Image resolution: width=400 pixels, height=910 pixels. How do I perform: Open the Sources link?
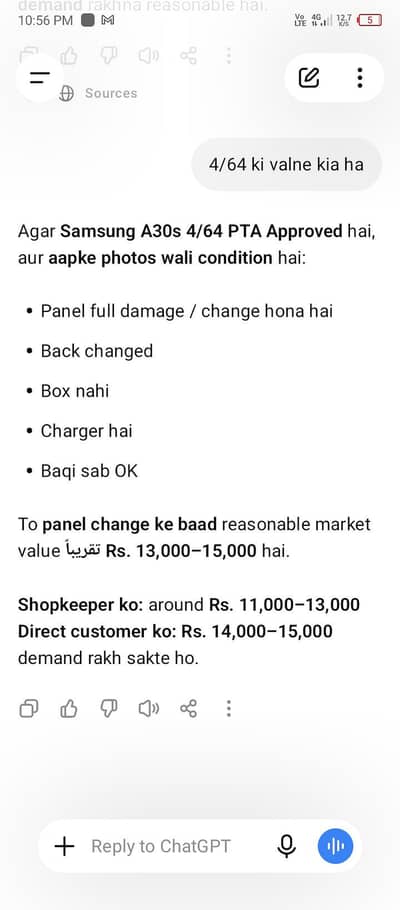click(99, 93)
